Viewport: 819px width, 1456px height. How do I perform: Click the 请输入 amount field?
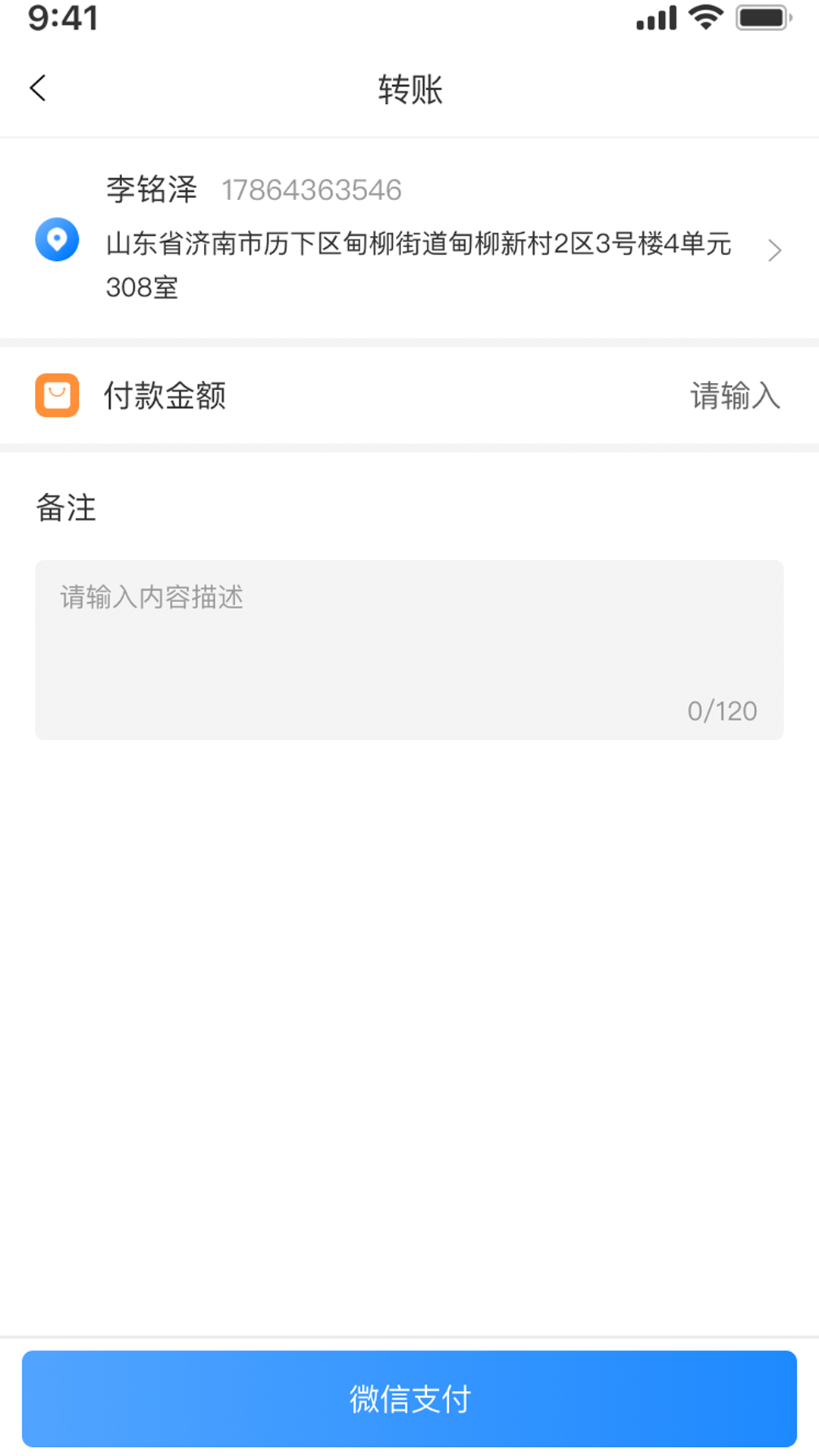pyautogui.click(x=735, y=395)
